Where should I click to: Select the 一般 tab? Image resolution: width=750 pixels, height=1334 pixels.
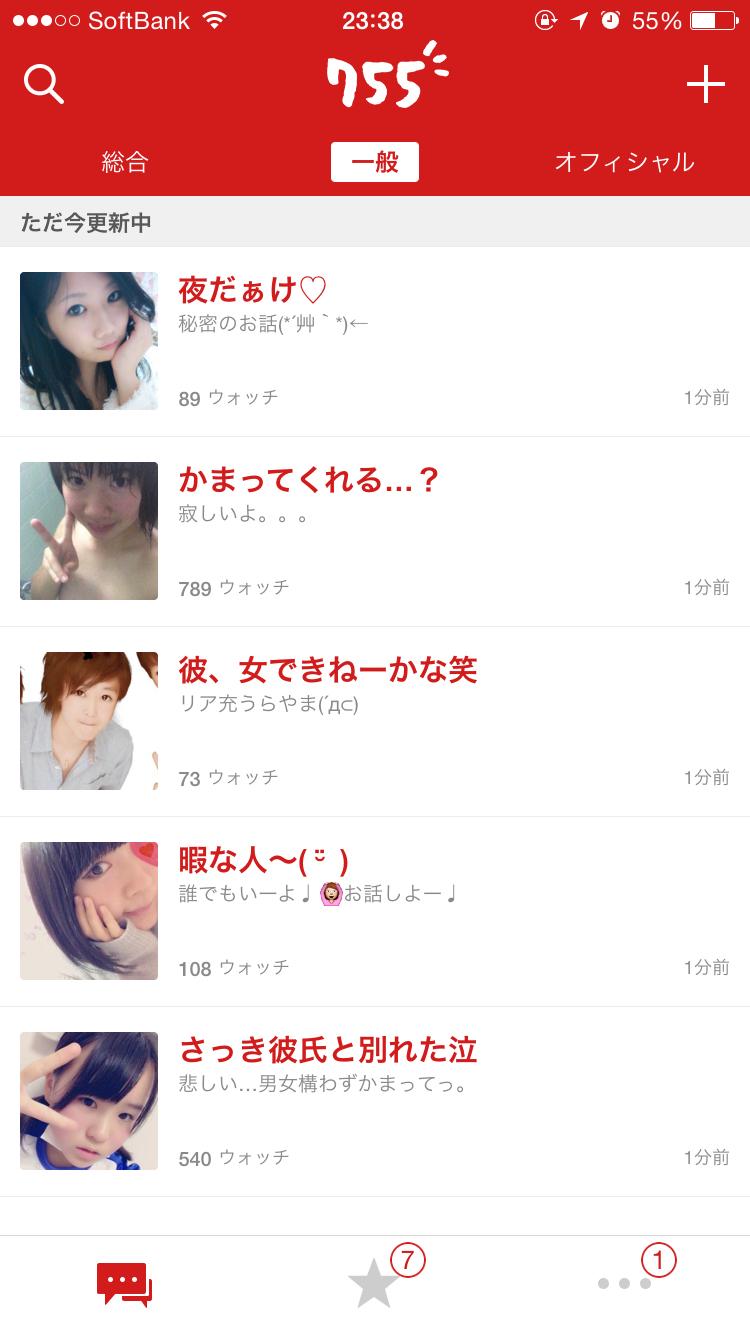(x=375, y=162)
